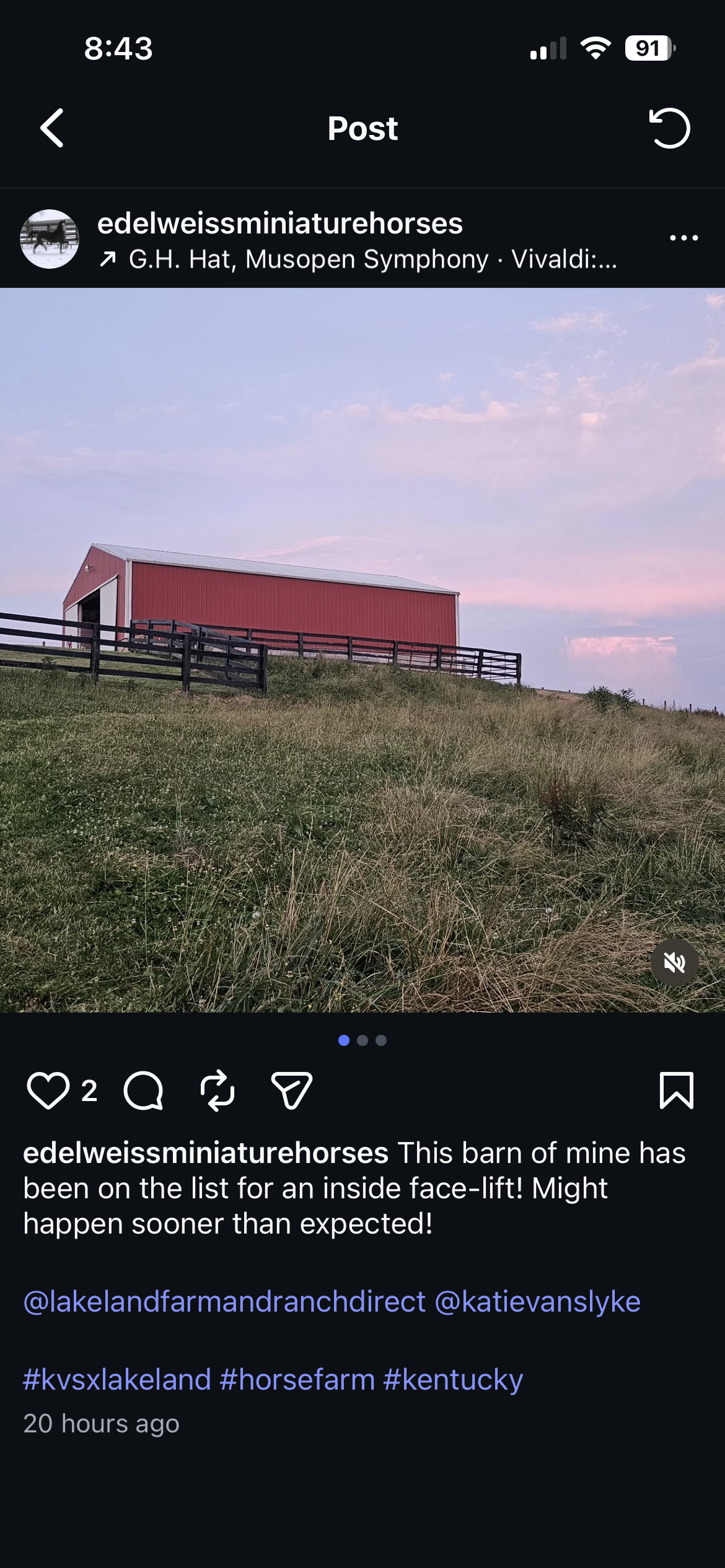725x1568 pixels.
Task: Browse the #kvsxlakeland hashtag
Action: (x=117, y=1380)
